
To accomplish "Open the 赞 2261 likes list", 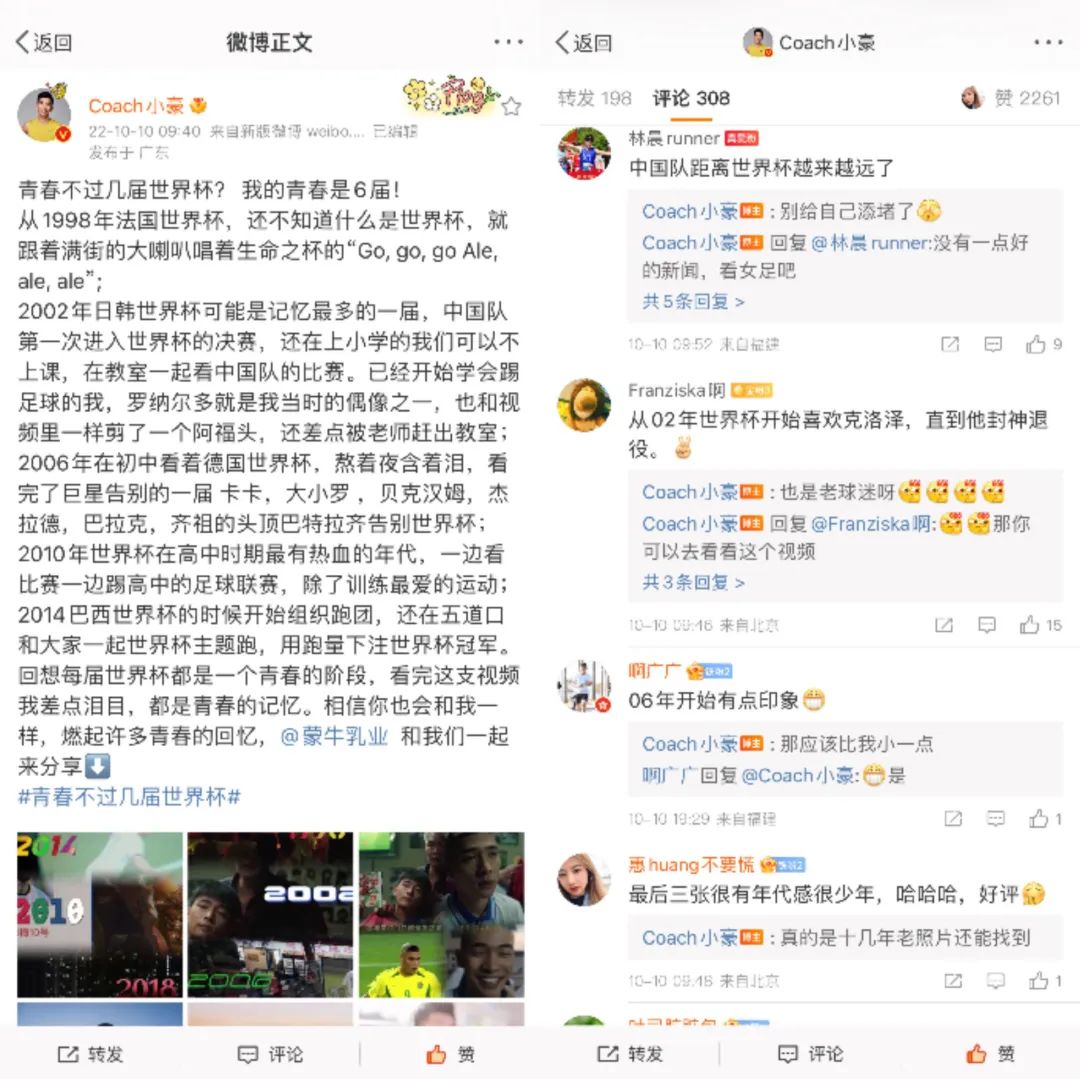I will click(x=1010, y=98).
